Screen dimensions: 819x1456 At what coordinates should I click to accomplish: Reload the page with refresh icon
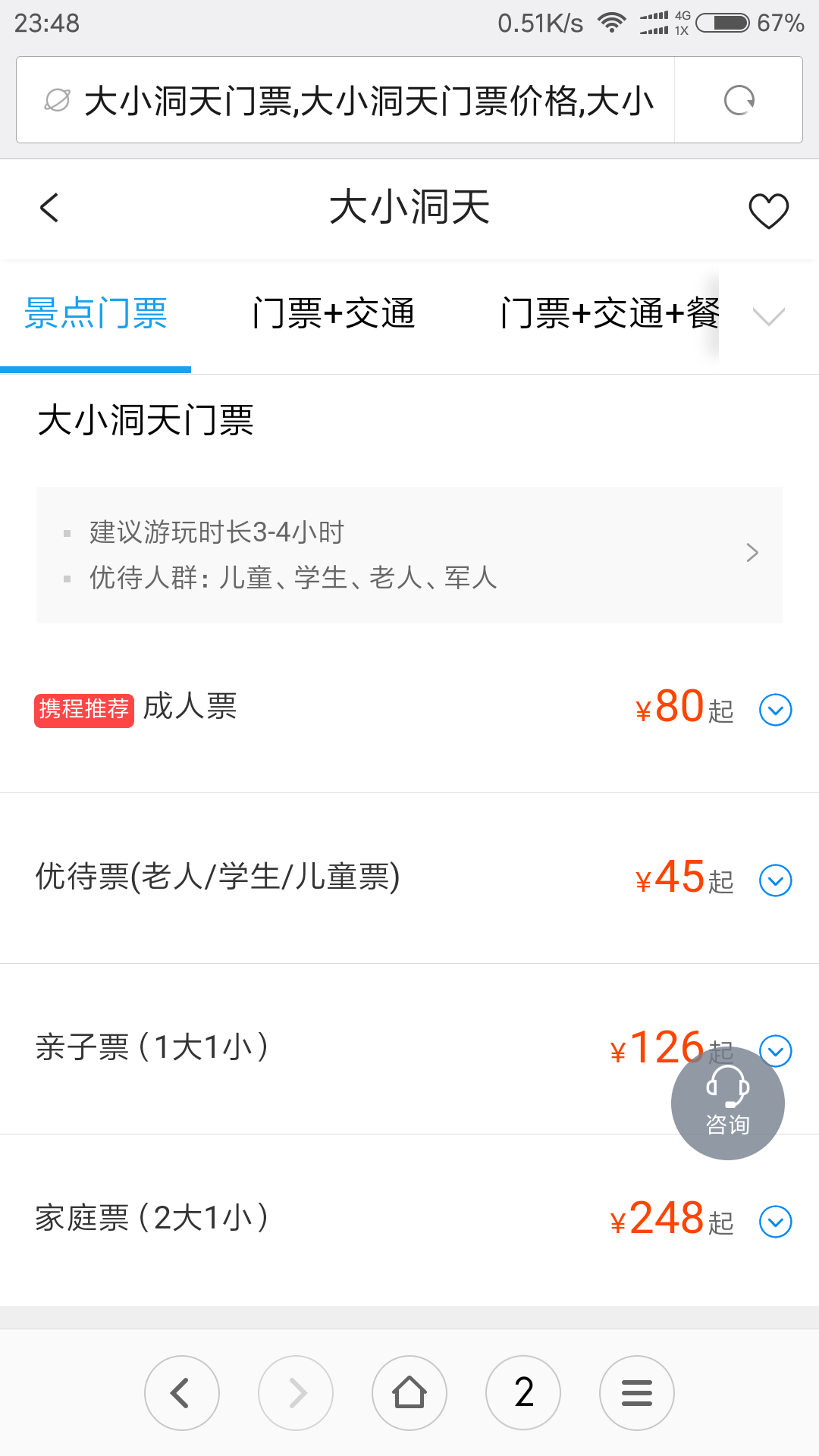point(739,100)
